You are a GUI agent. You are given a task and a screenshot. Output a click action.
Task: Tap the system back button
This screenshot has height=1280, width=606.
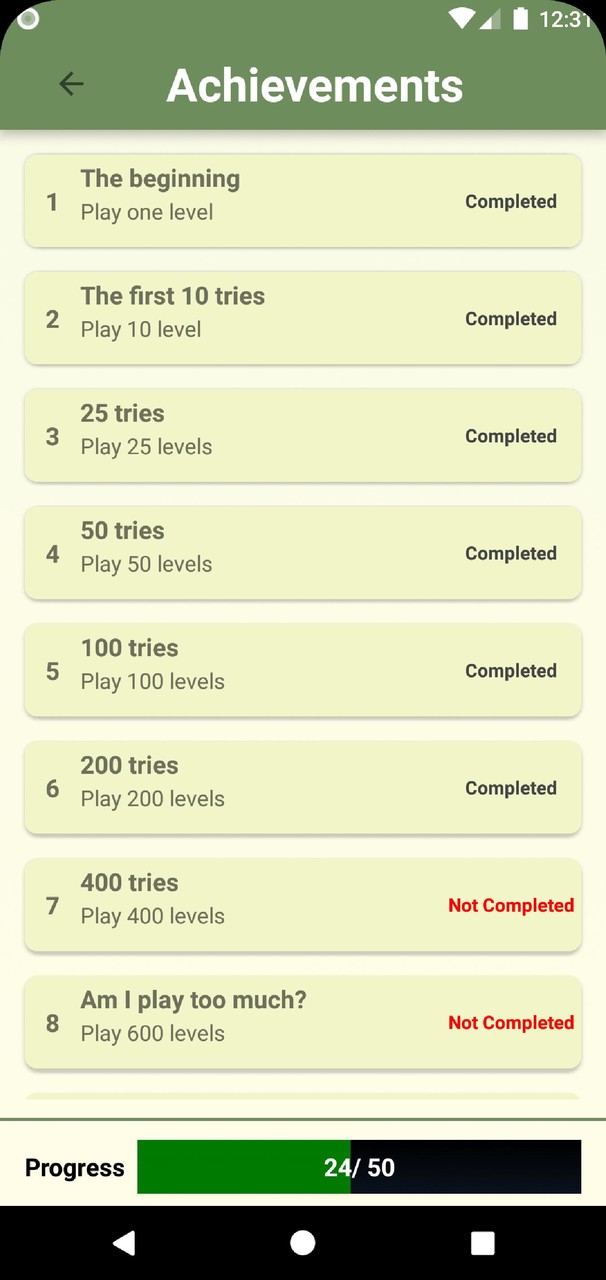tap(123, 1242)
